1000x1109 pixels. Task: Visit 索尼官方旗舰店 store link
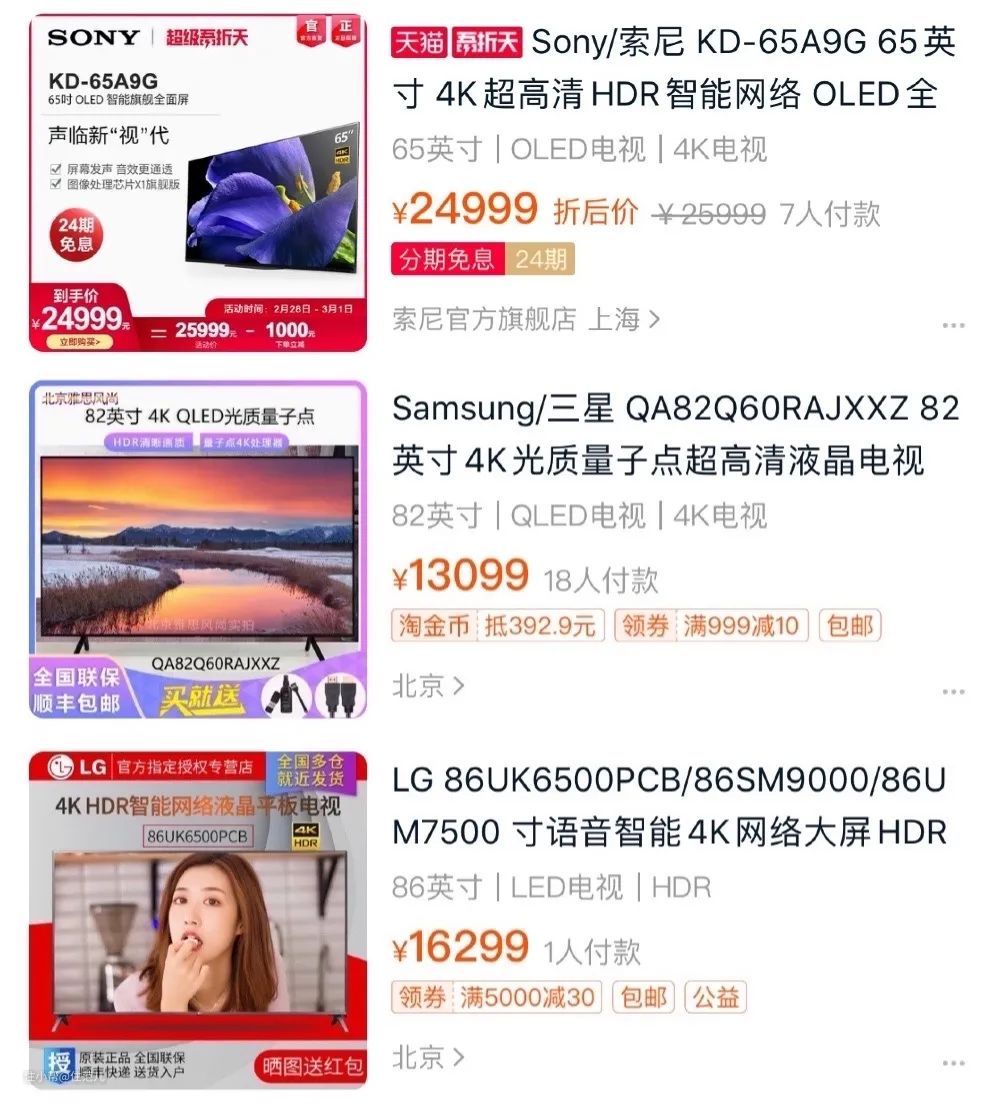(x=526, y=319)
